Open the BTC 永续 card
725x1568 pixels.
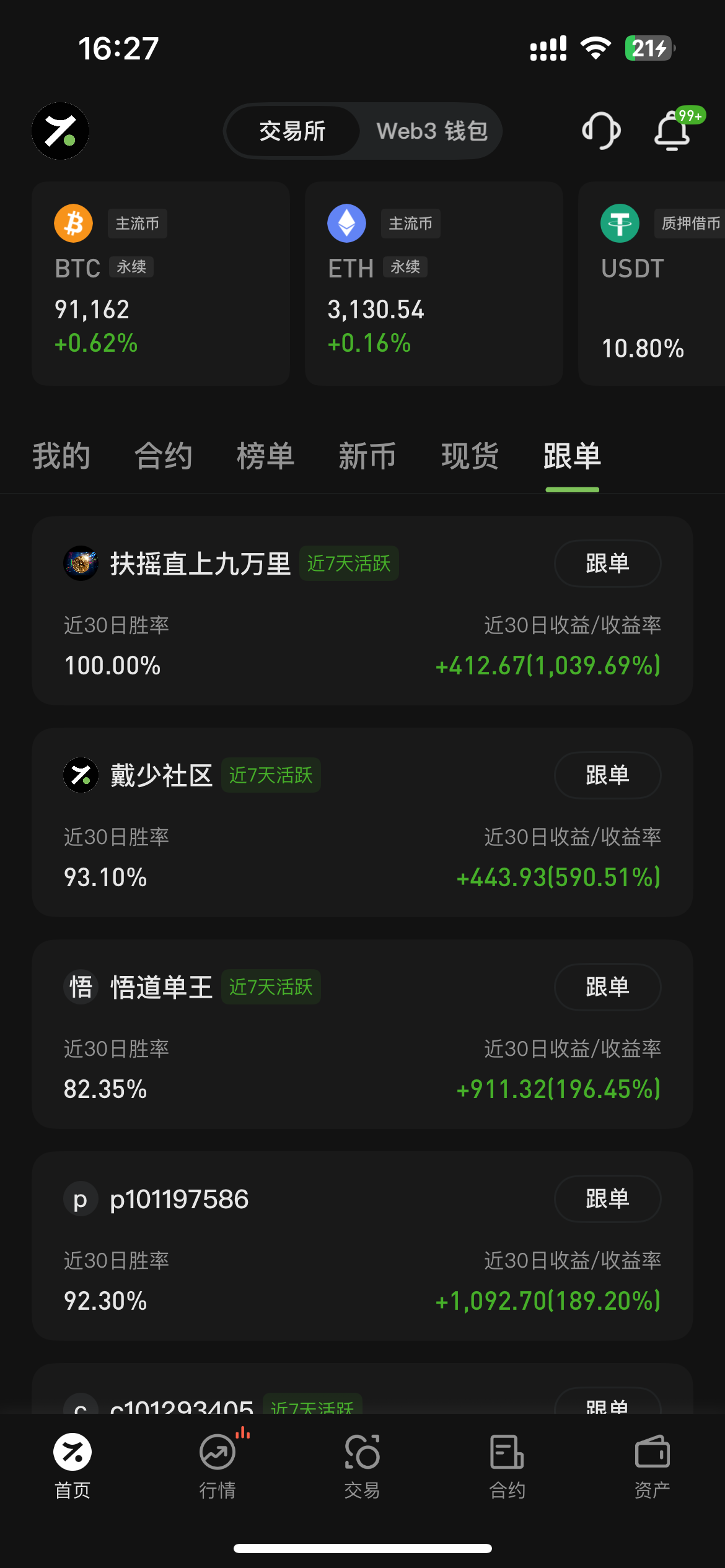(160, 284)
